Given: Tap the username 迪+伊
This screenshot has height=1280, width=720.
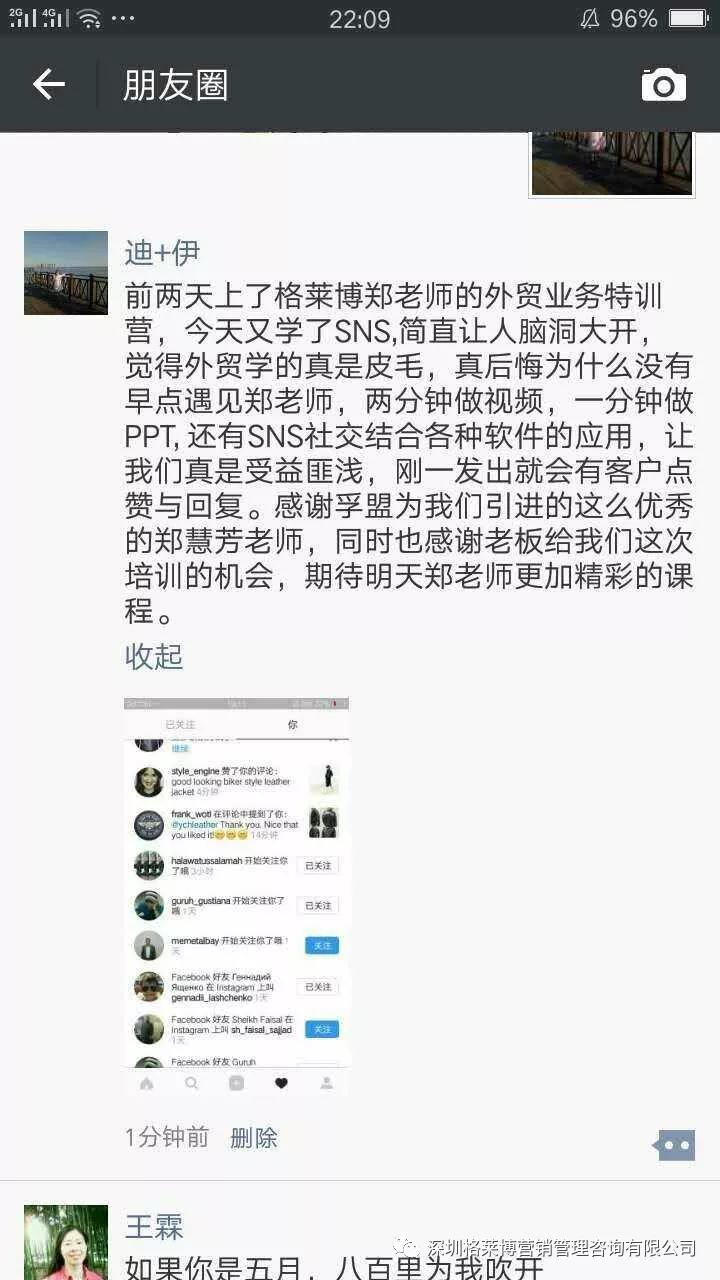Looking at the screenshot, I should (x=162, y=253).
